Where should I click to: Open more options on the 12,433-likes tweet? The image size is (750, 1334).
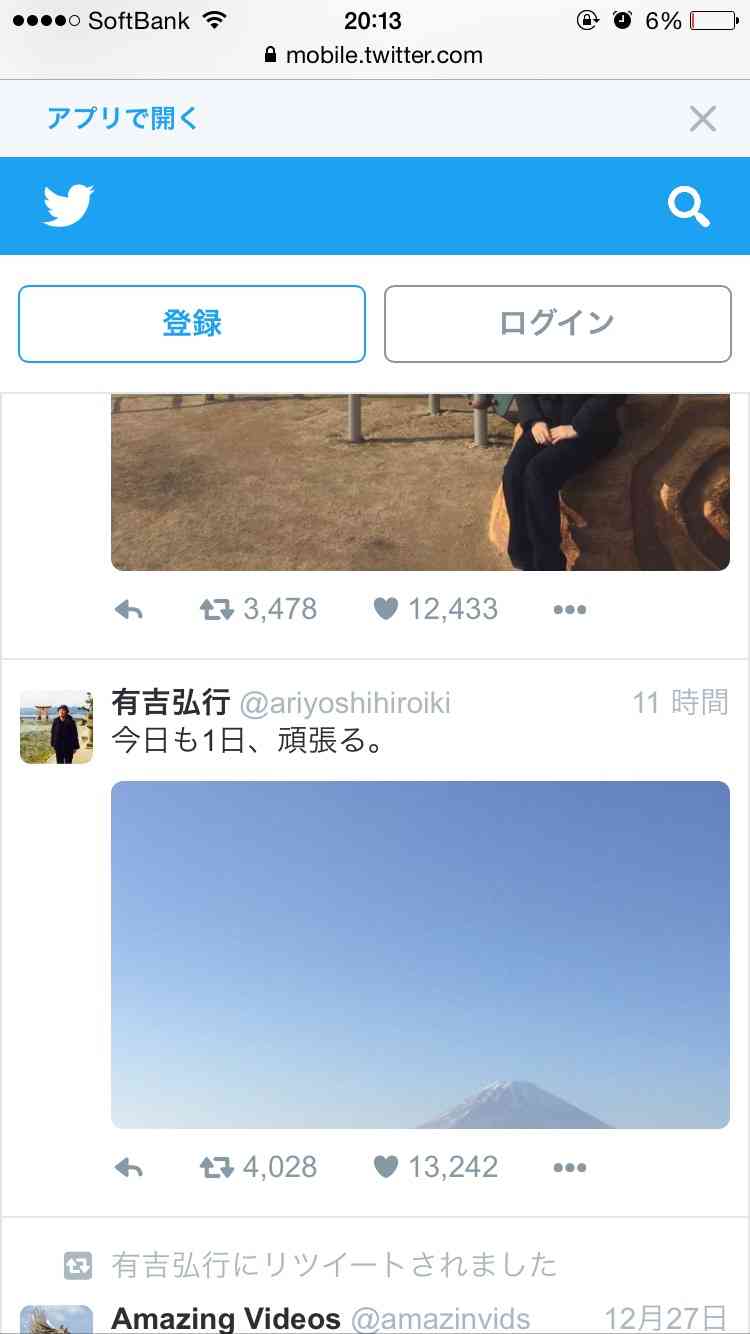coord(569,610)
